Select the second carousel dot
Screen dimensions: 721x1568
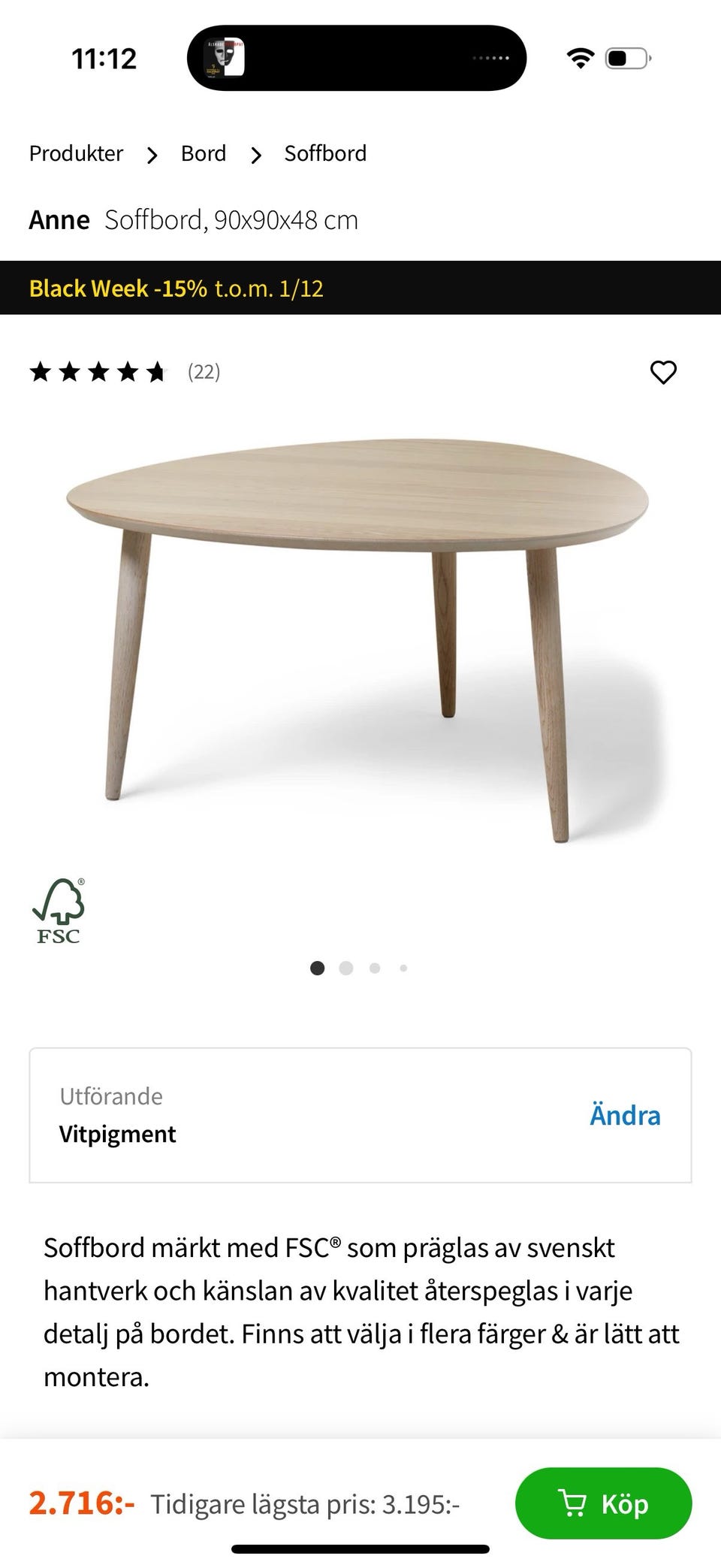pos(346,968)
